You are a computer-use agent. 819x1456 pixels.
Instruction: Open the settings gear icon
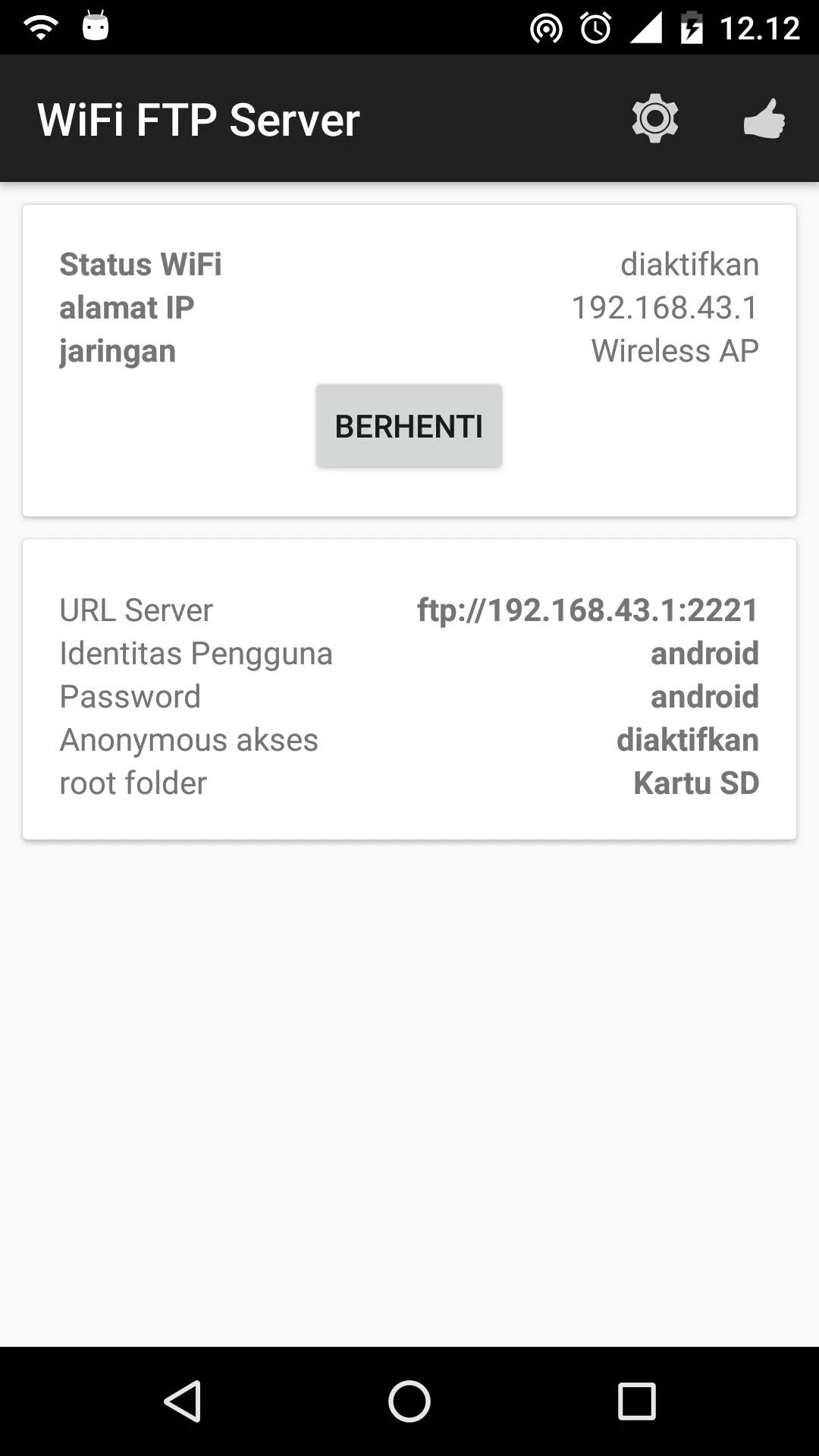(x=654, y=118)
